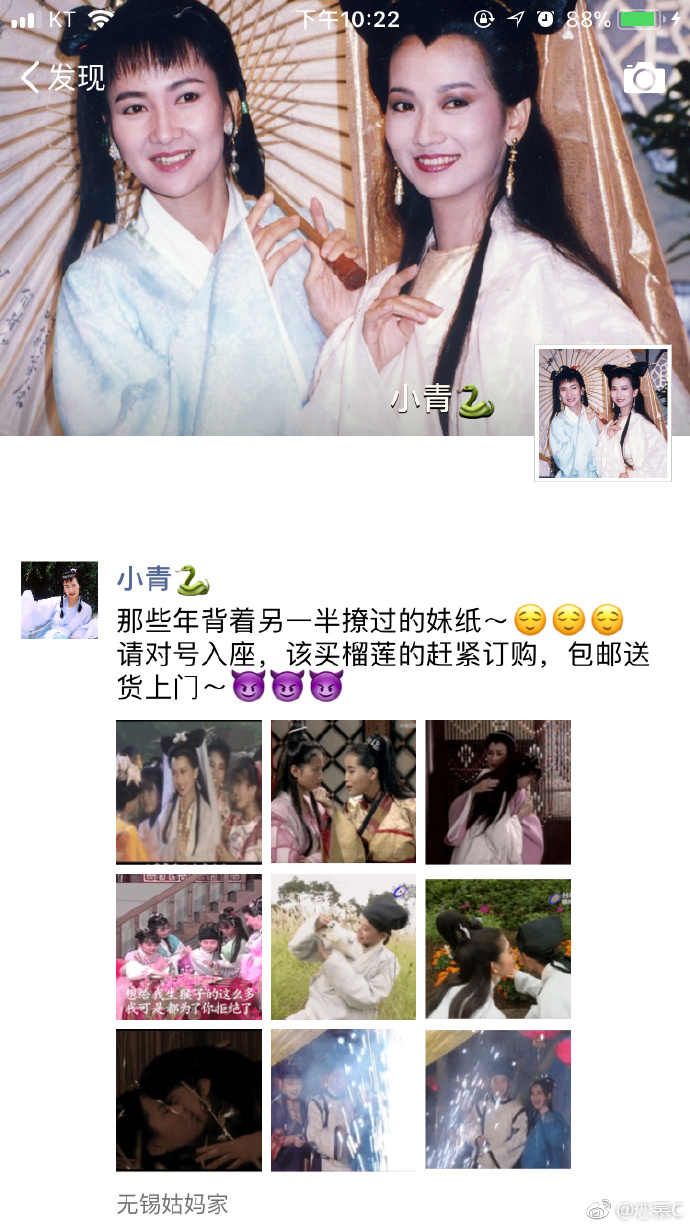The image size is (690, 1227).
Task: View the third photo in the top row
Action: pyautogui.click(x=498, y=792)
